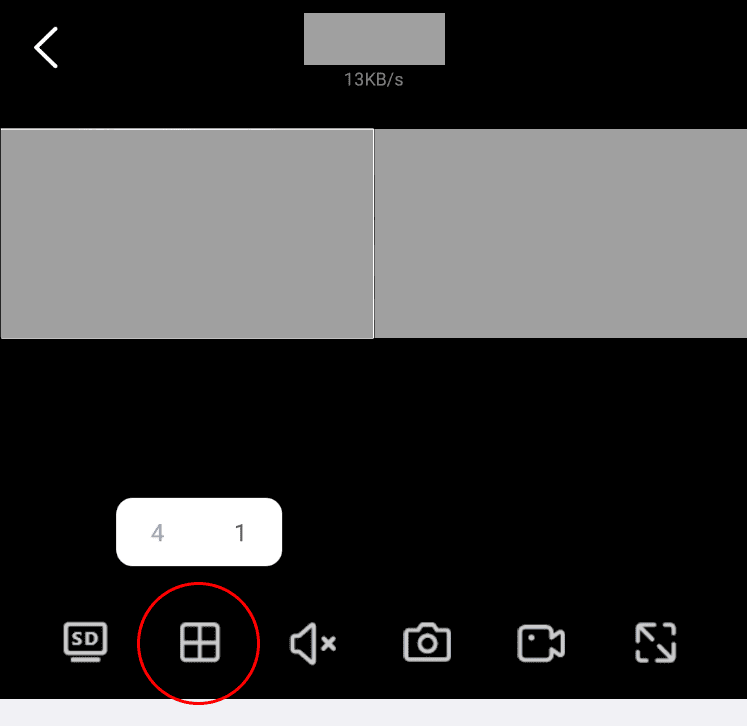The height and width of the screenshot is (726, 747).
Task: Switch video quality with the SD icon
Action: 86,641
